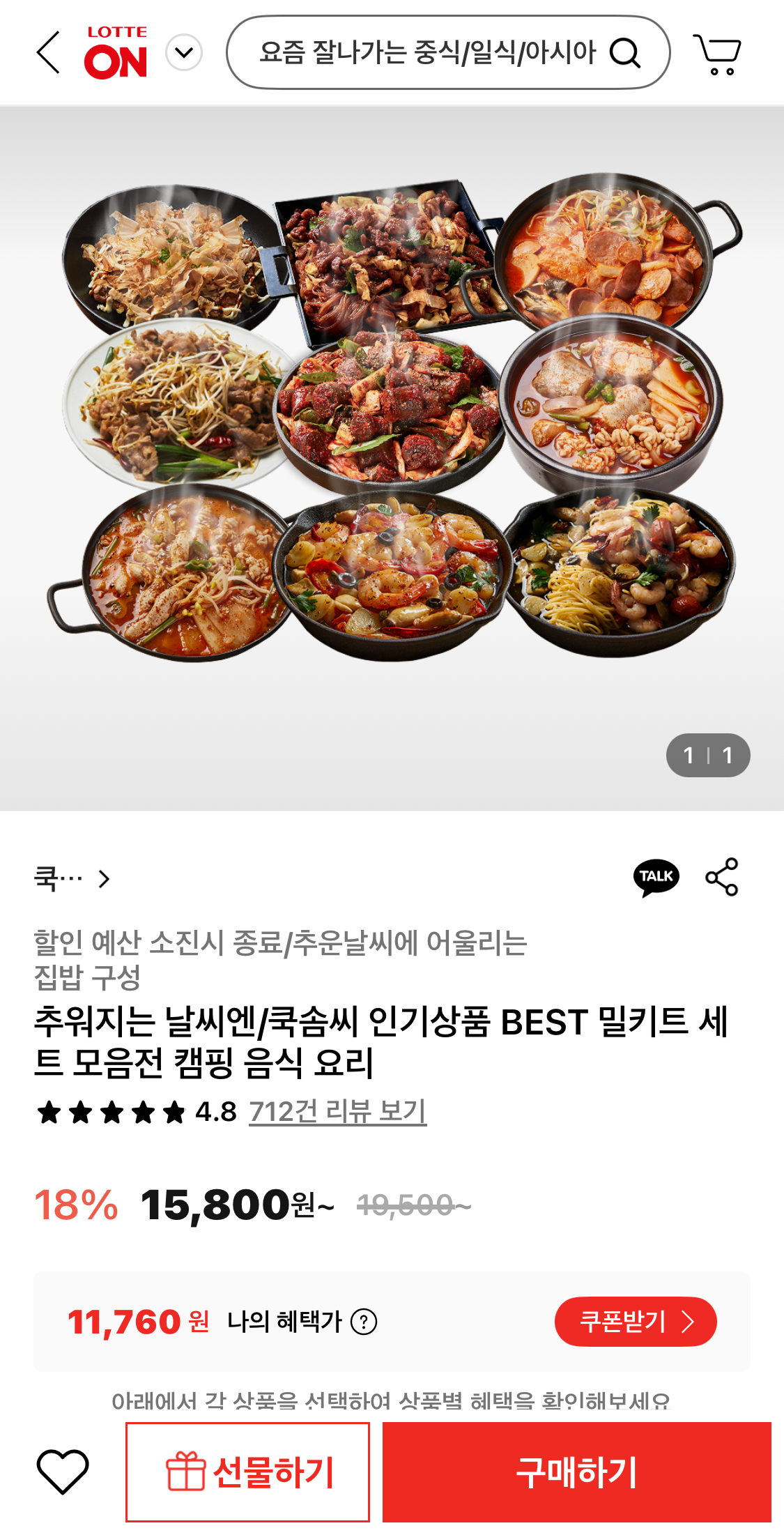Open the product photo of meal kits

(392, 458)
